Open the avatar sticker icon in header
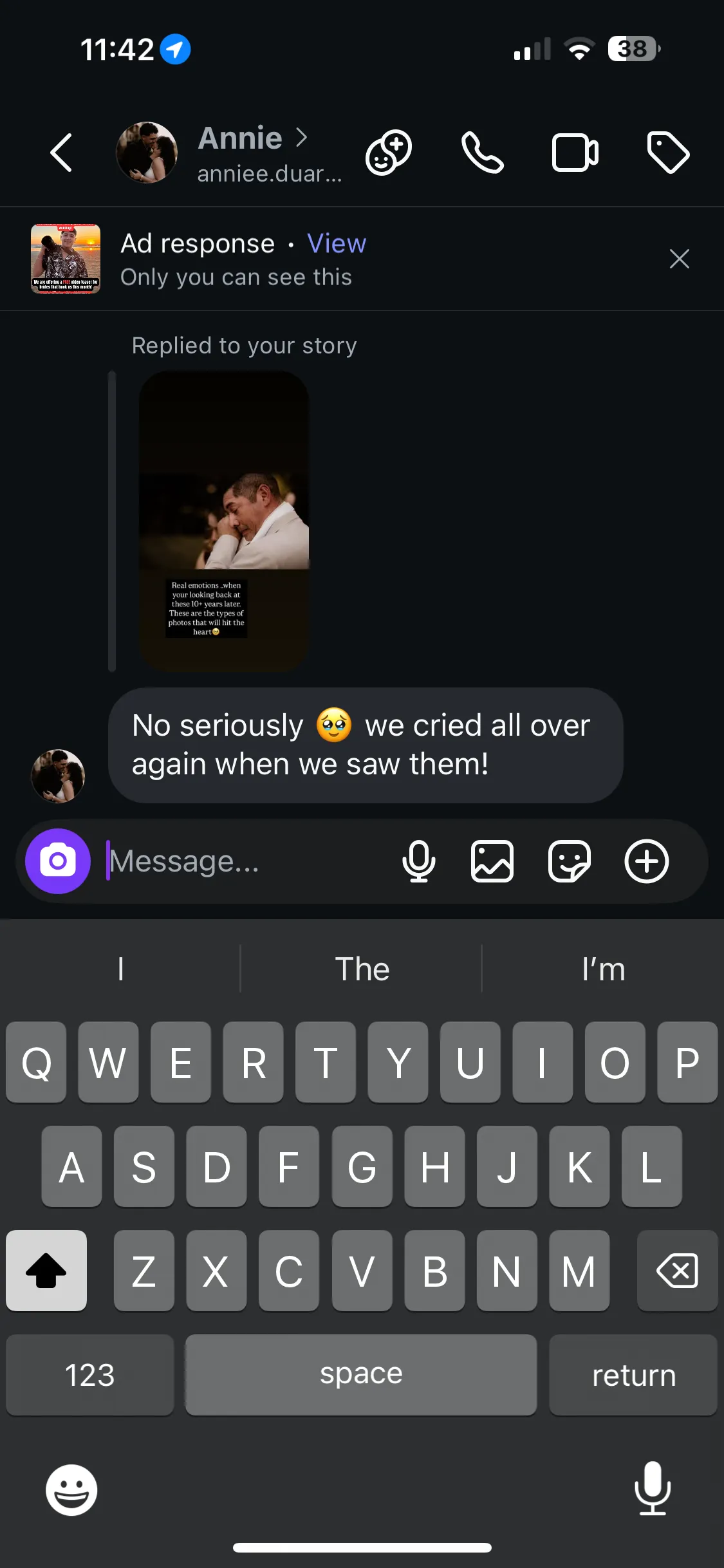Image resolution: width=724 pixels, height=1568 pixels. (x=388, y=153)
